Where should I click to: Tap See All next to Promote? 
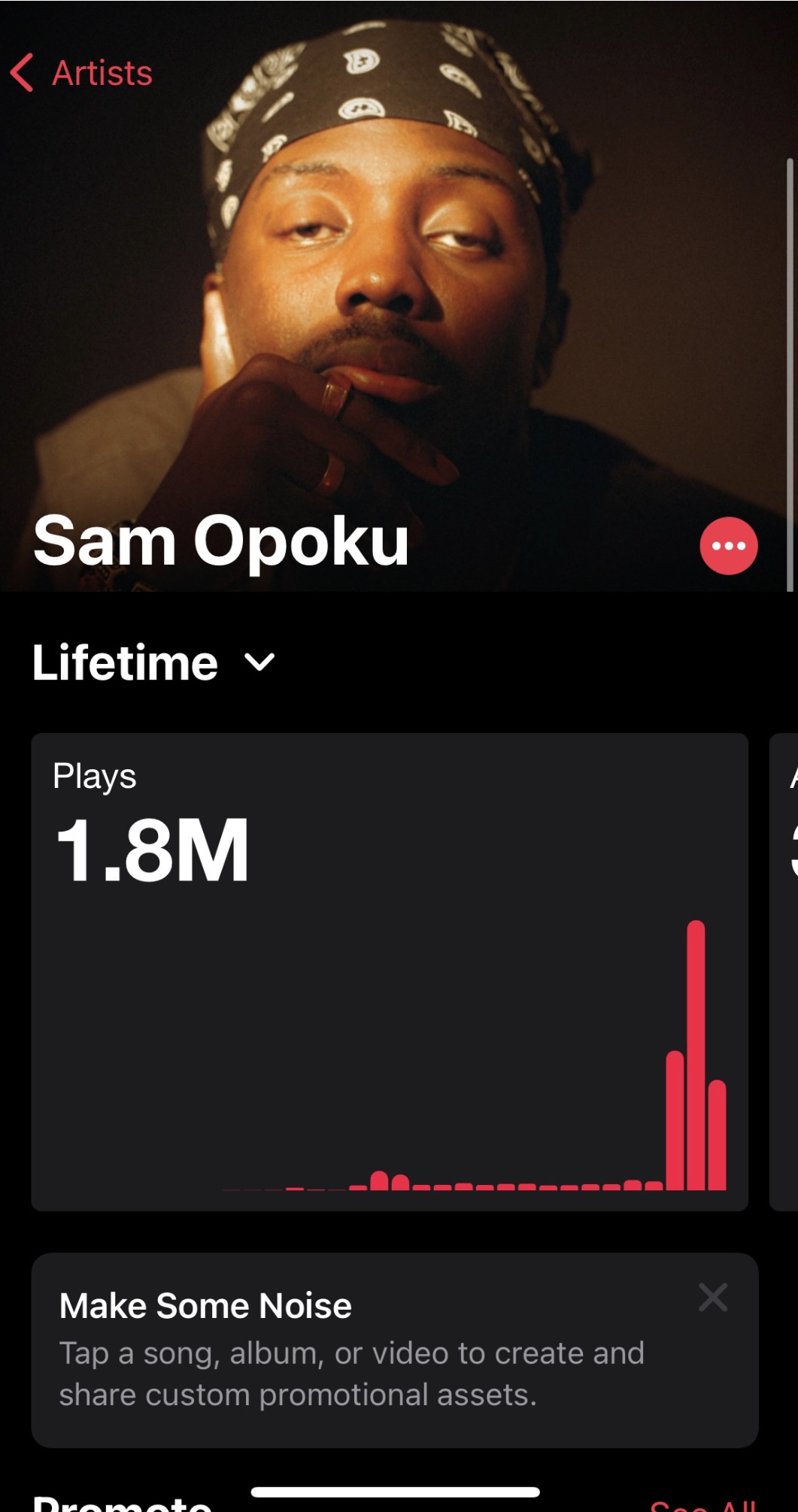(x=703, y=1504)
